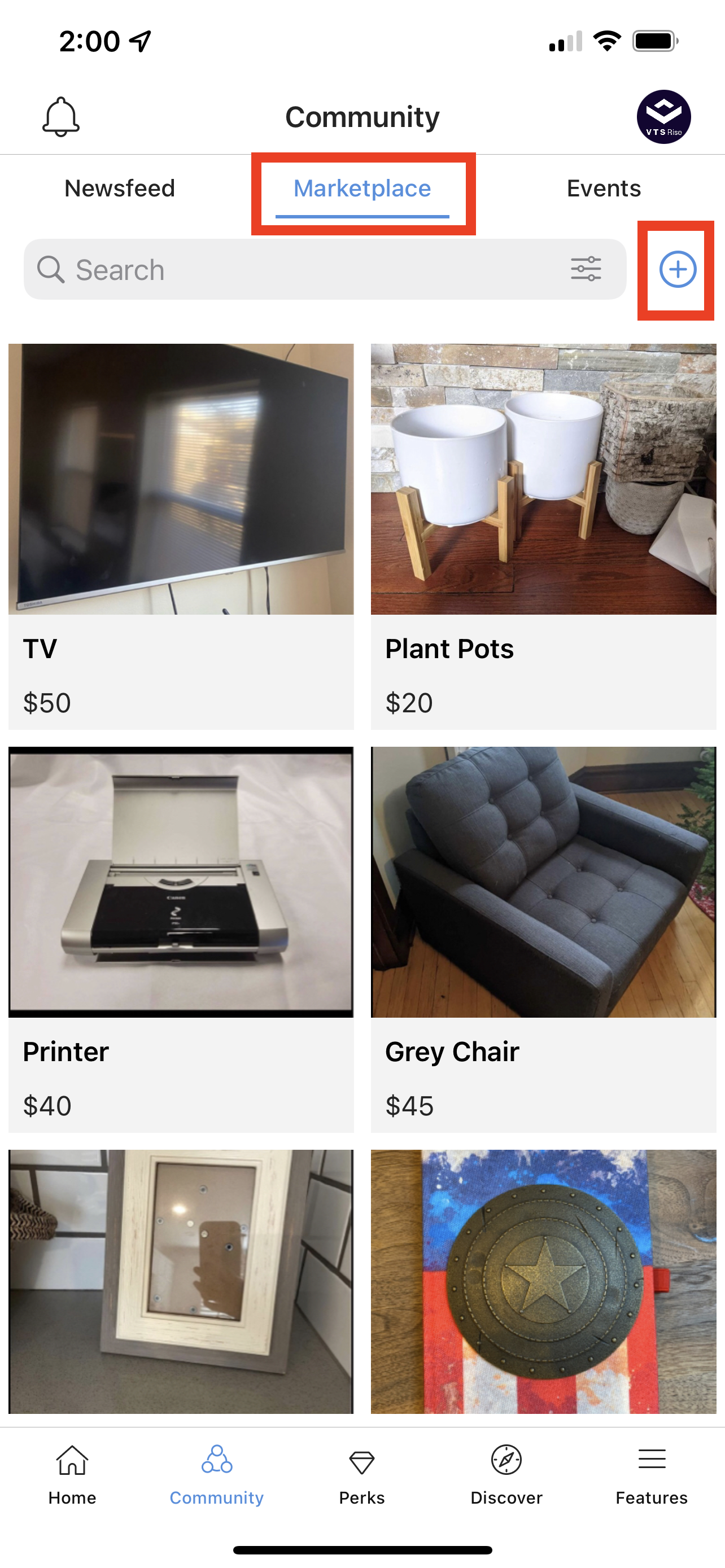Open the Perks tab
Image resolution: width=725 pixels, height=1568 pixels.
click(361, 1474)
